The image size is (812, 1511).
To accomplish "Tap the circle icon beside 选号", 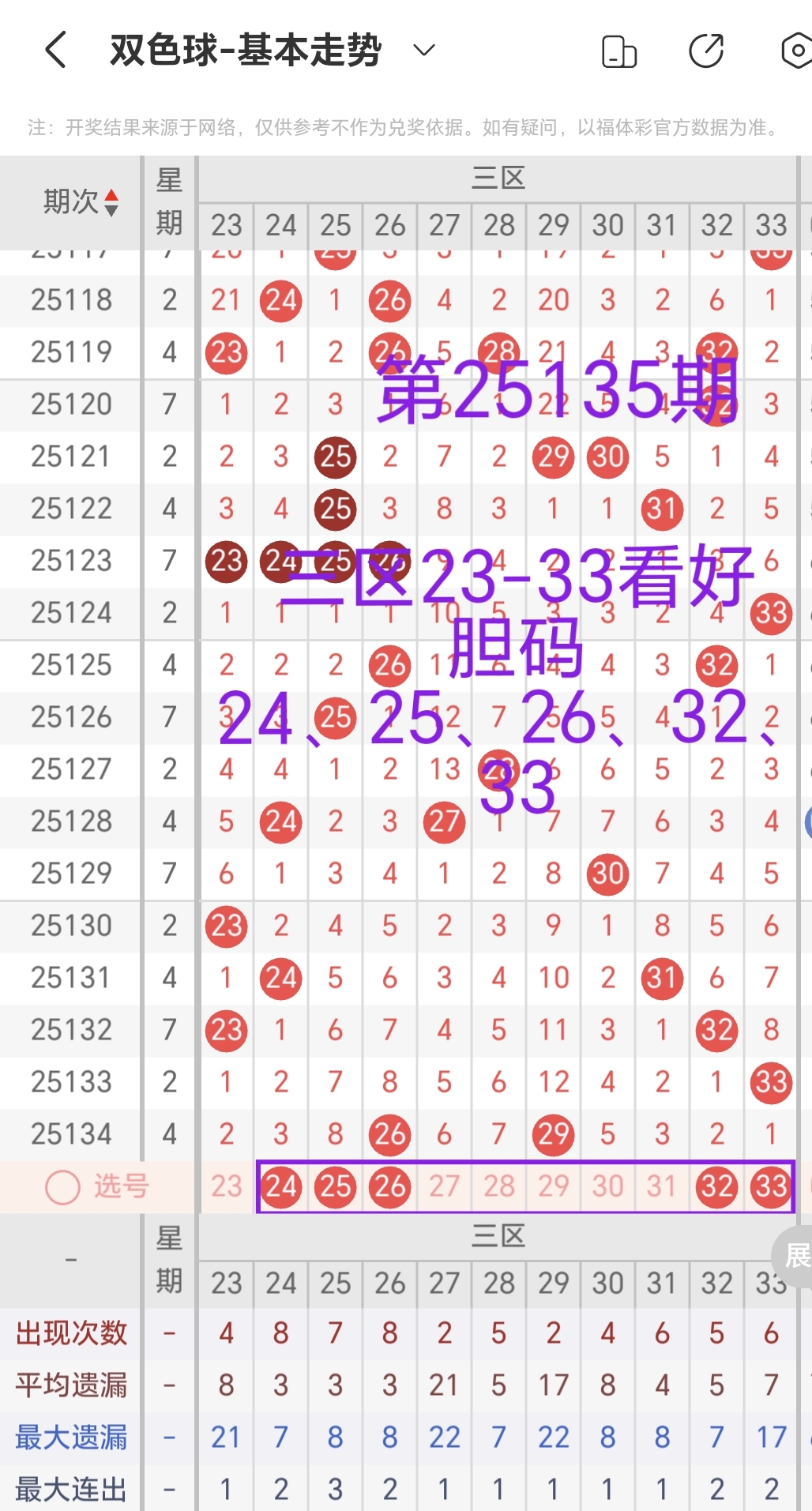I will pos(61,1186).
